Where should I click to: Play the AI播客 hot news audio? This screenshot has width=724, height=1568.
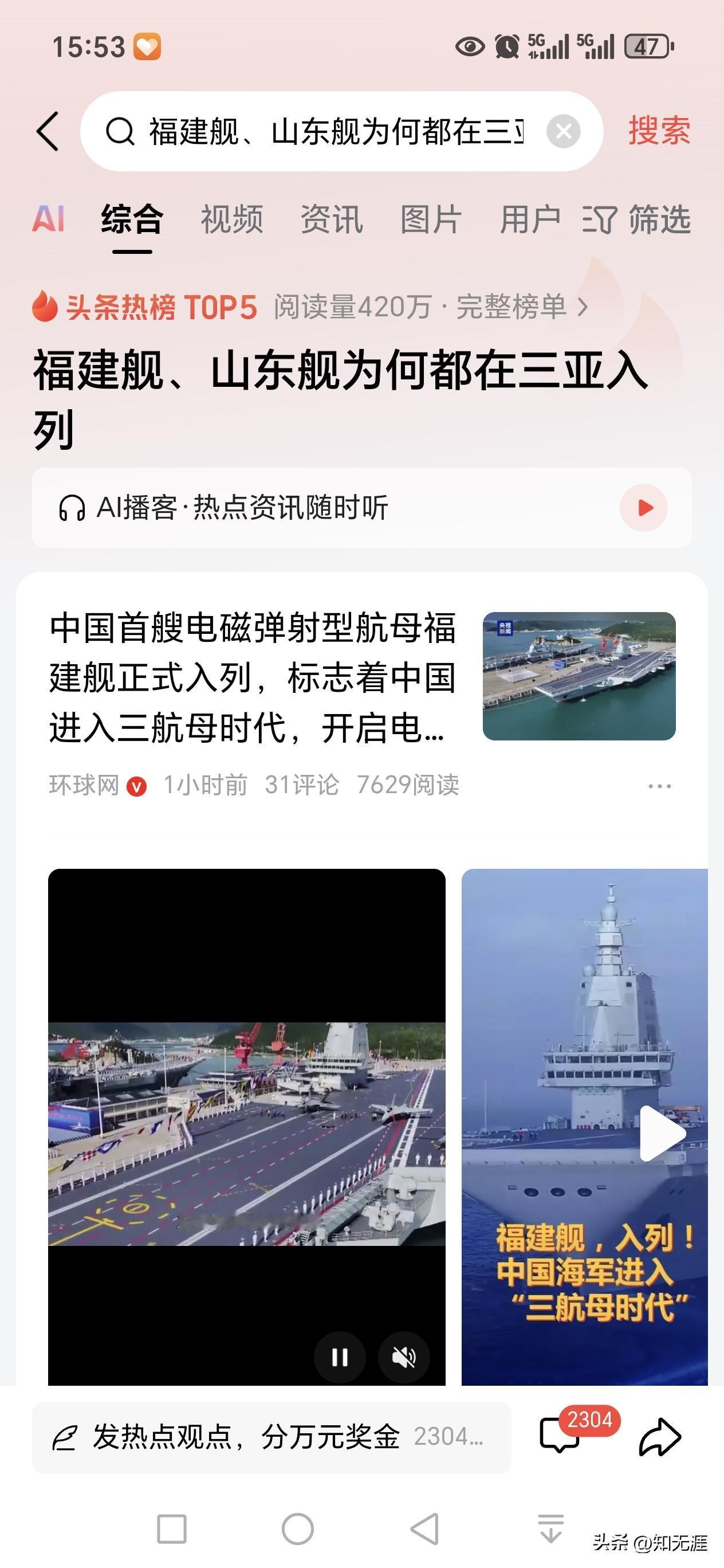(643, 508)
